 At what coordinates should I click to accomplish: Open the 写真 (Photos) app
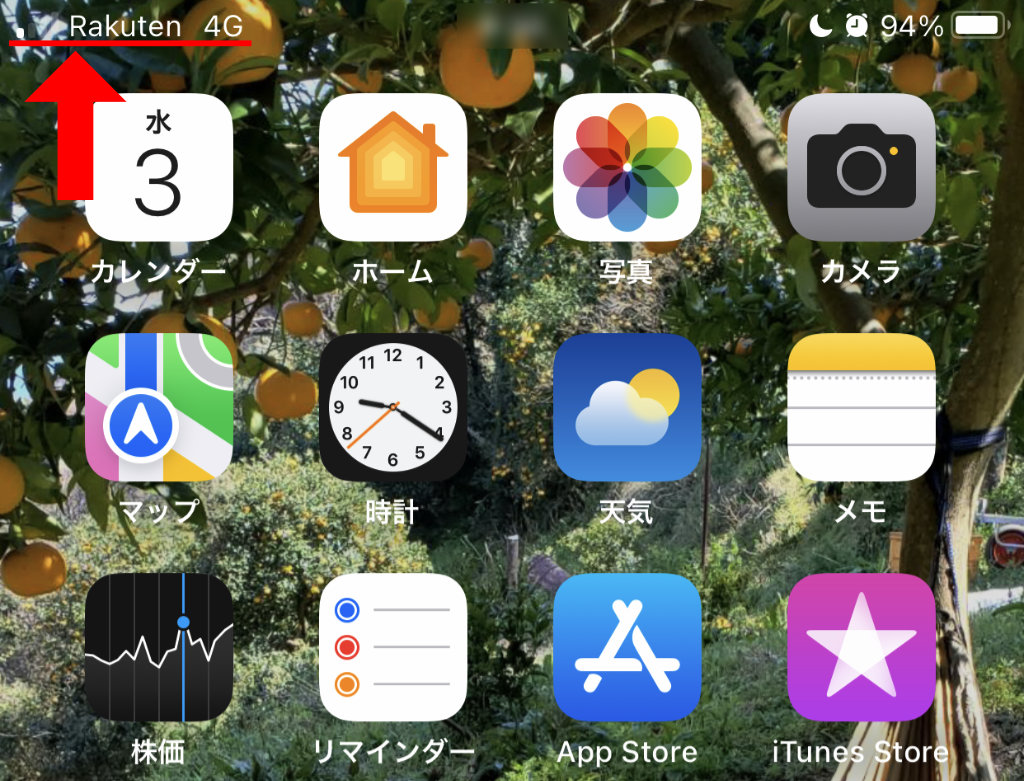(x=627, y=168)
